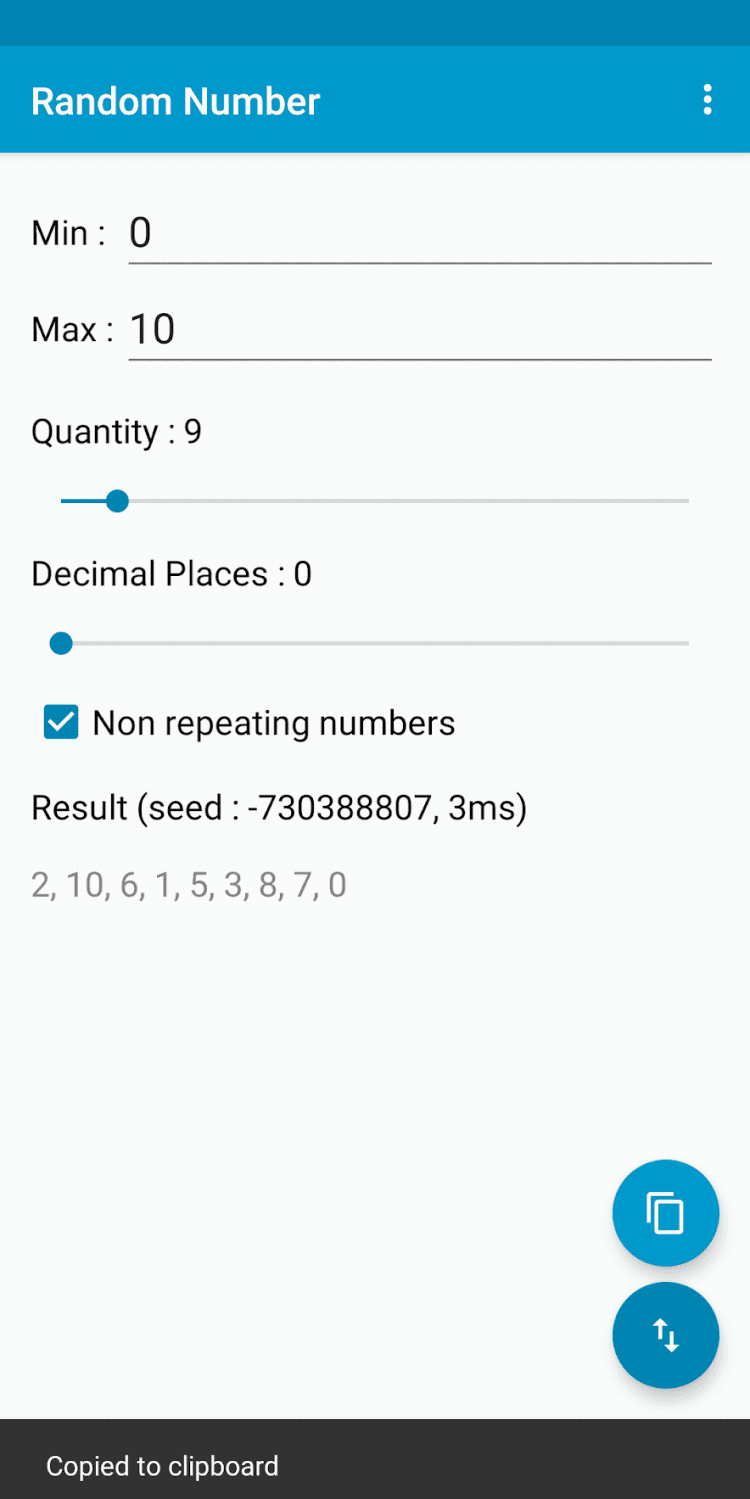Edit the Min value field
Viewport: 750px width, 1499px height.
tap(419, 233)
